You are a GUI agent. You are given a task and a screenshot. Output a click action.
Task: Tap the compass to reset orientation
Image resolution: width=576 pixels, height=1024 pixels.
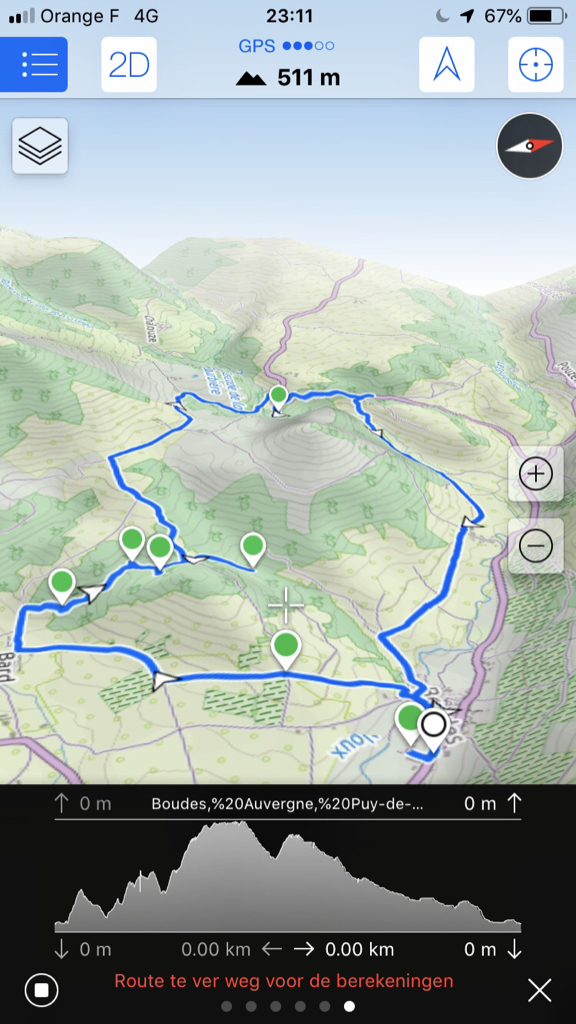point(530,146)
